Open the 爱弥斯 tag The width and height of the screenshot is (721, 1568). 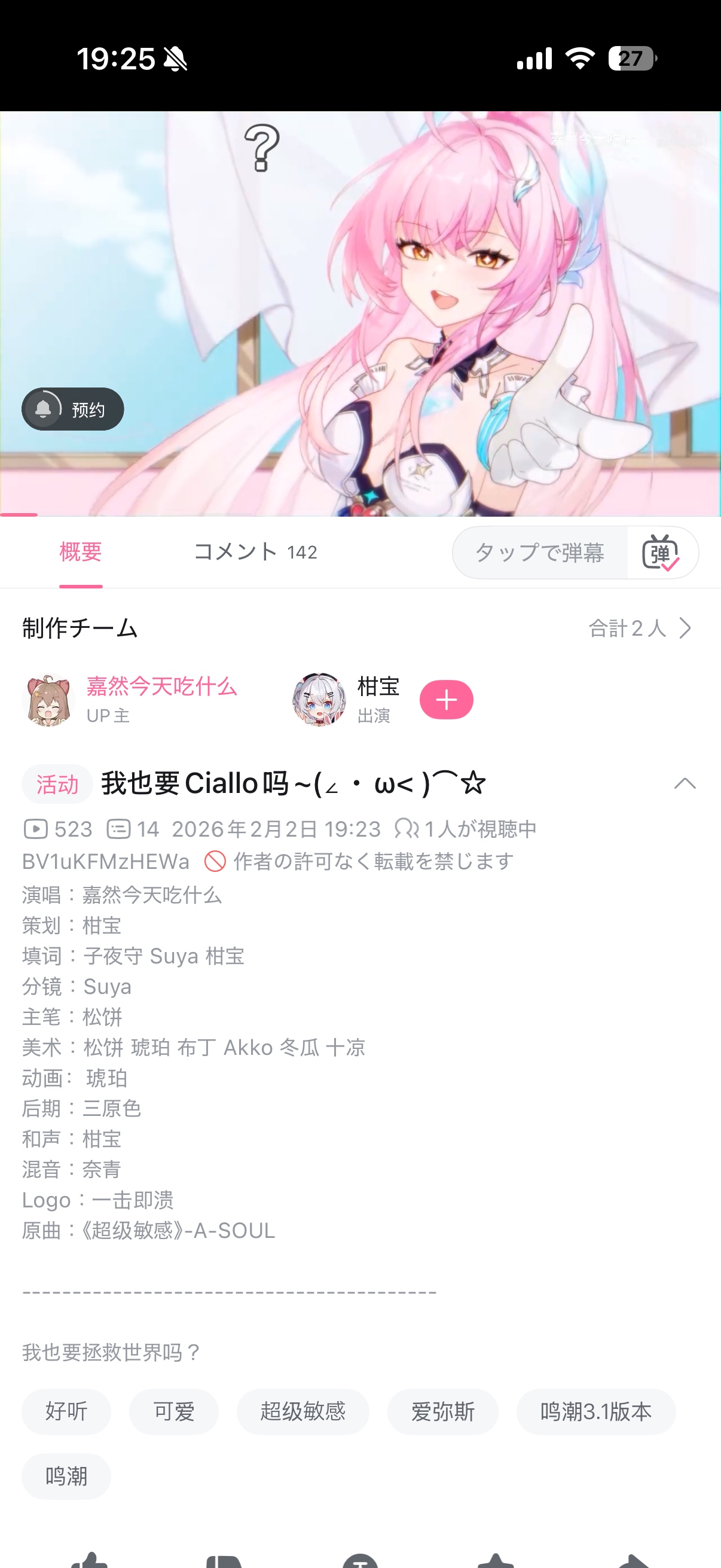point(443,1411)
